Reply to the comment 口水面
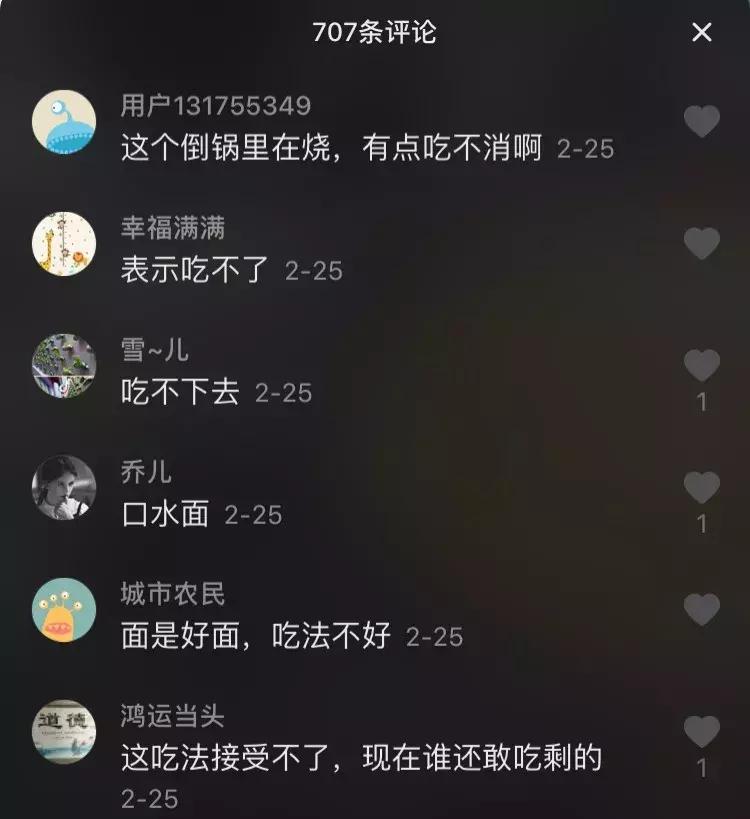Screen dimensions: 750x819 tap(160, 514)
